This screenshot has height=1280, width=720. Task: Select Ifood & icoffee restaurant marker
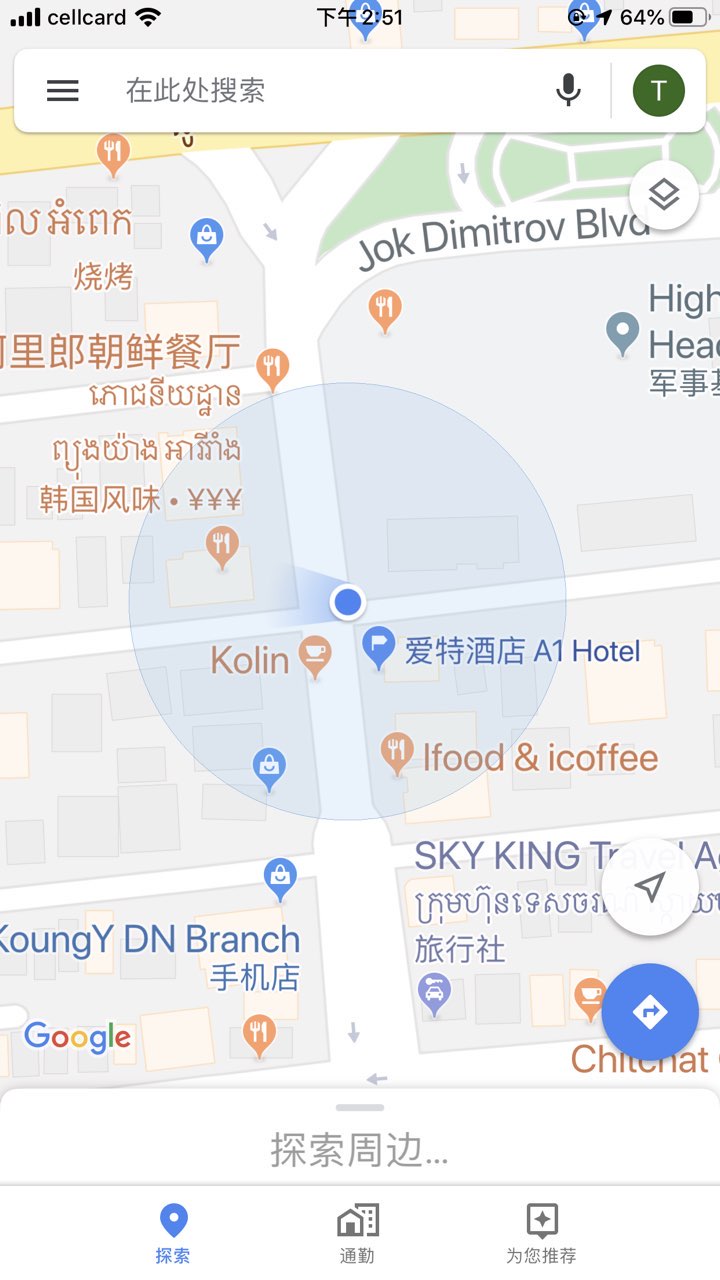click(x=398, y=752)
